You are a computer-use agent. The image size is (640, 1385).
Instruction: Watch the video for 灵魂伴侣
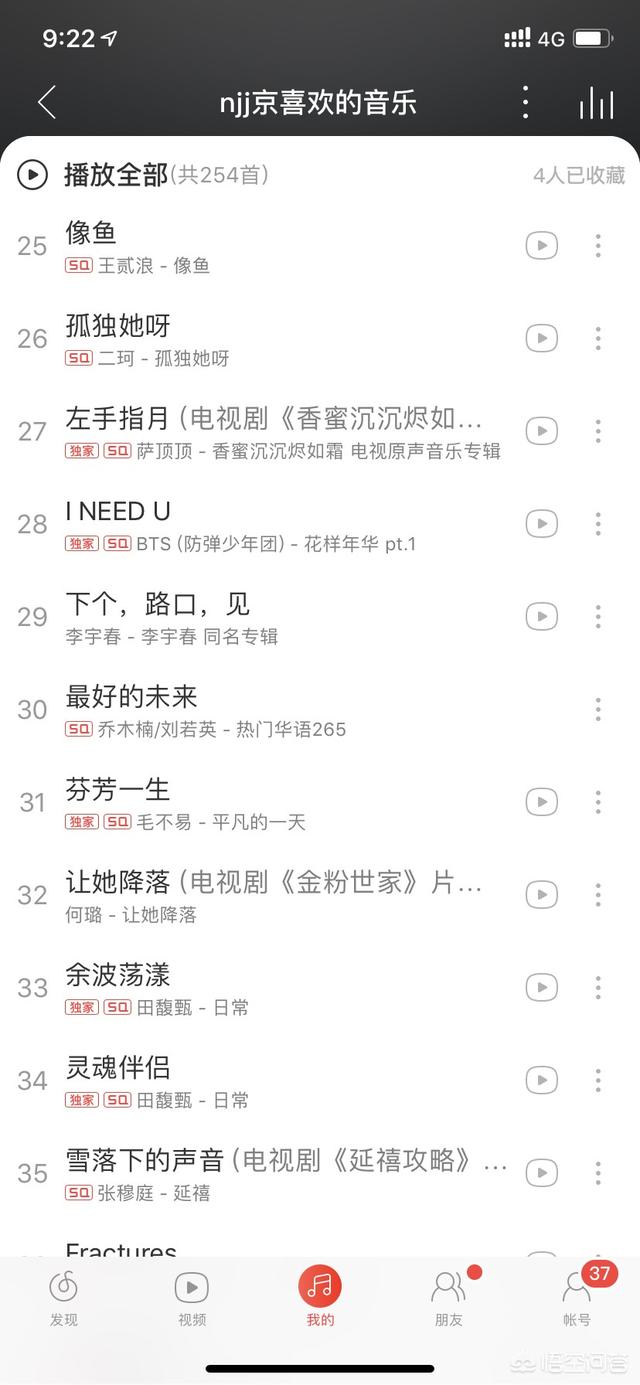point(542,1080)
